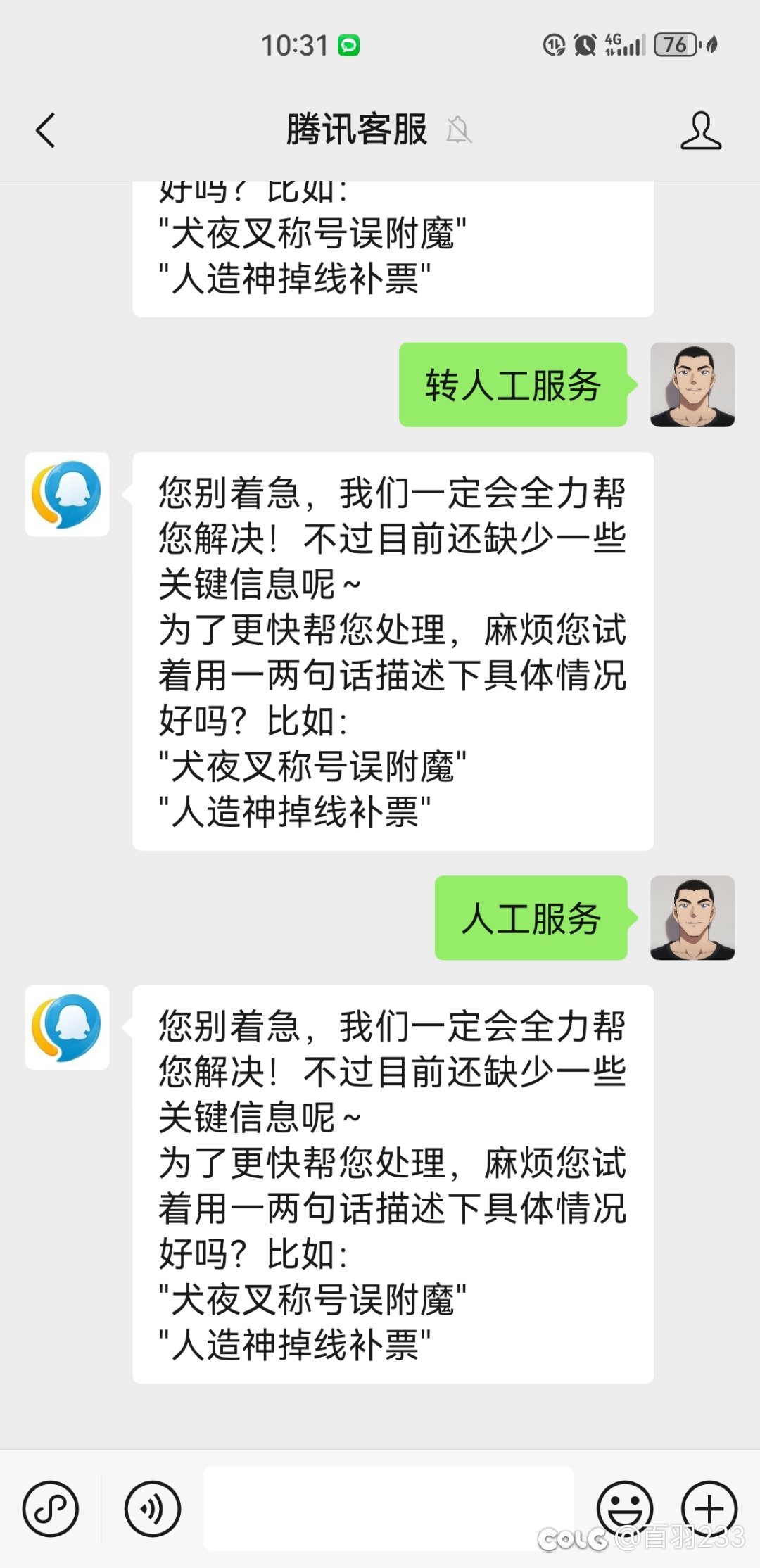This screenshot has width=760, height=1568.
Task: Tap the message text field
Action: [x=388, y=1508]
